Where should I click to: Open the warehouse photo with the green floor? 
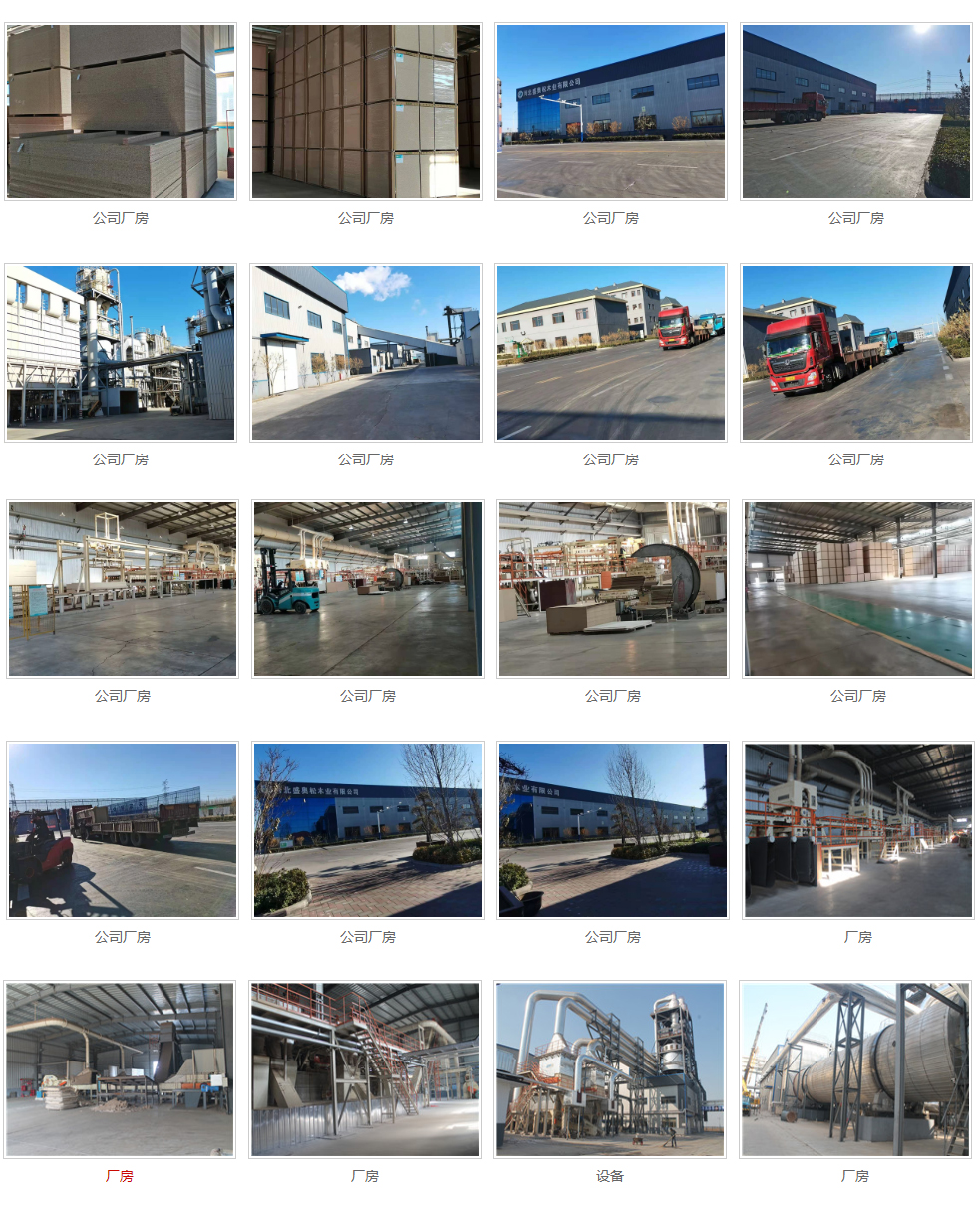tap(857, 589)
